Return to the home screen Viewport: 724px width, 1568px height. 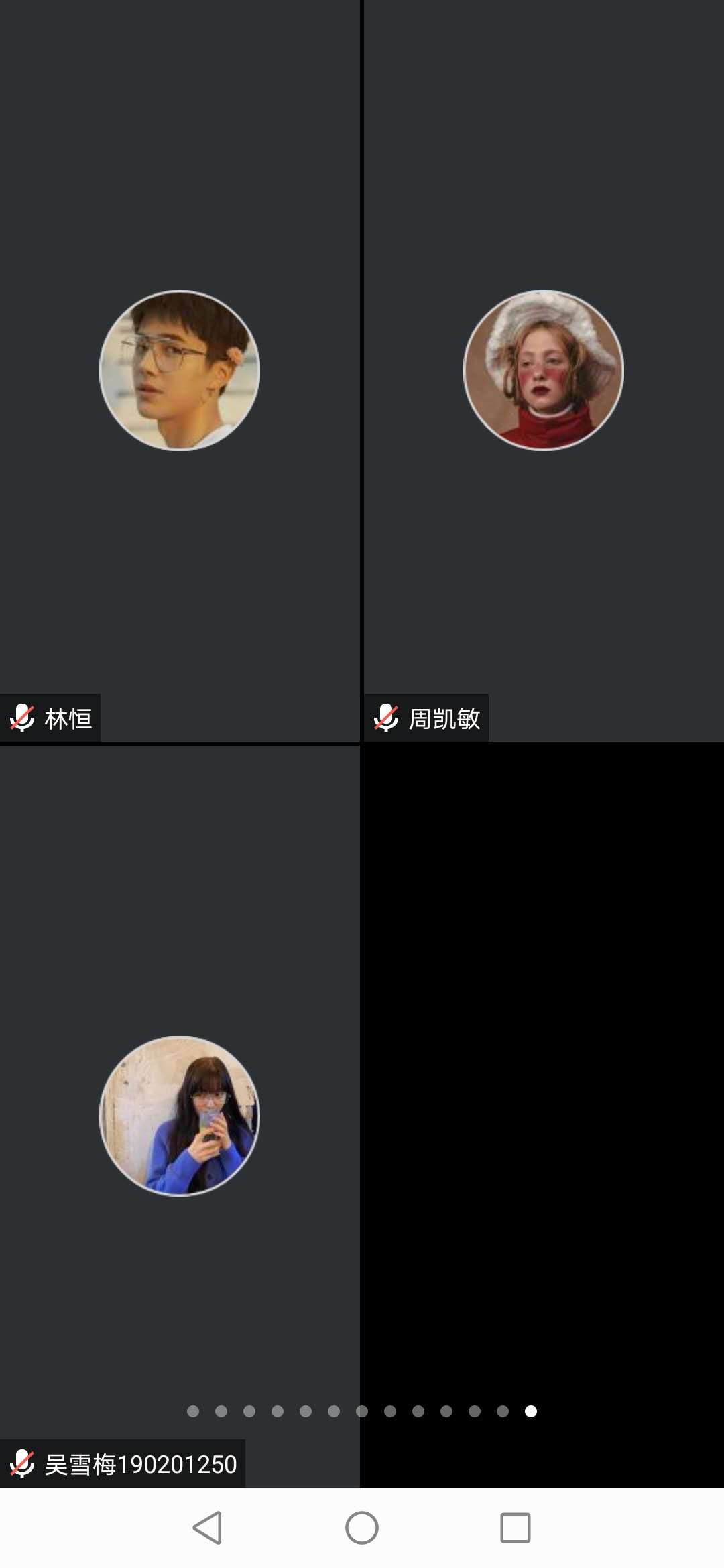coord(362,1528)
